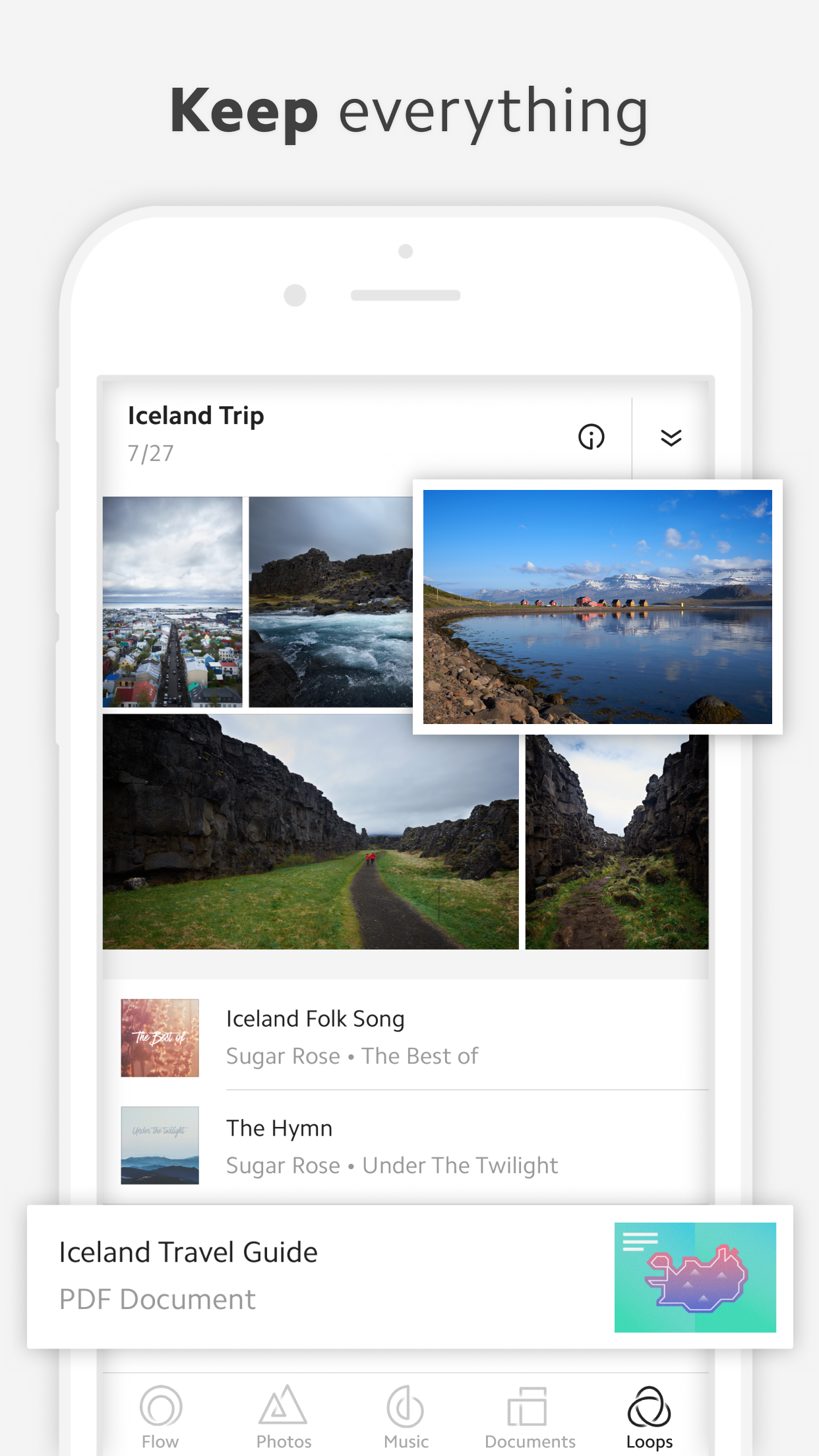Select The Hymn by Sugar Rose
This screenshot has width=819, height=1456.
tap(280, 1128)
